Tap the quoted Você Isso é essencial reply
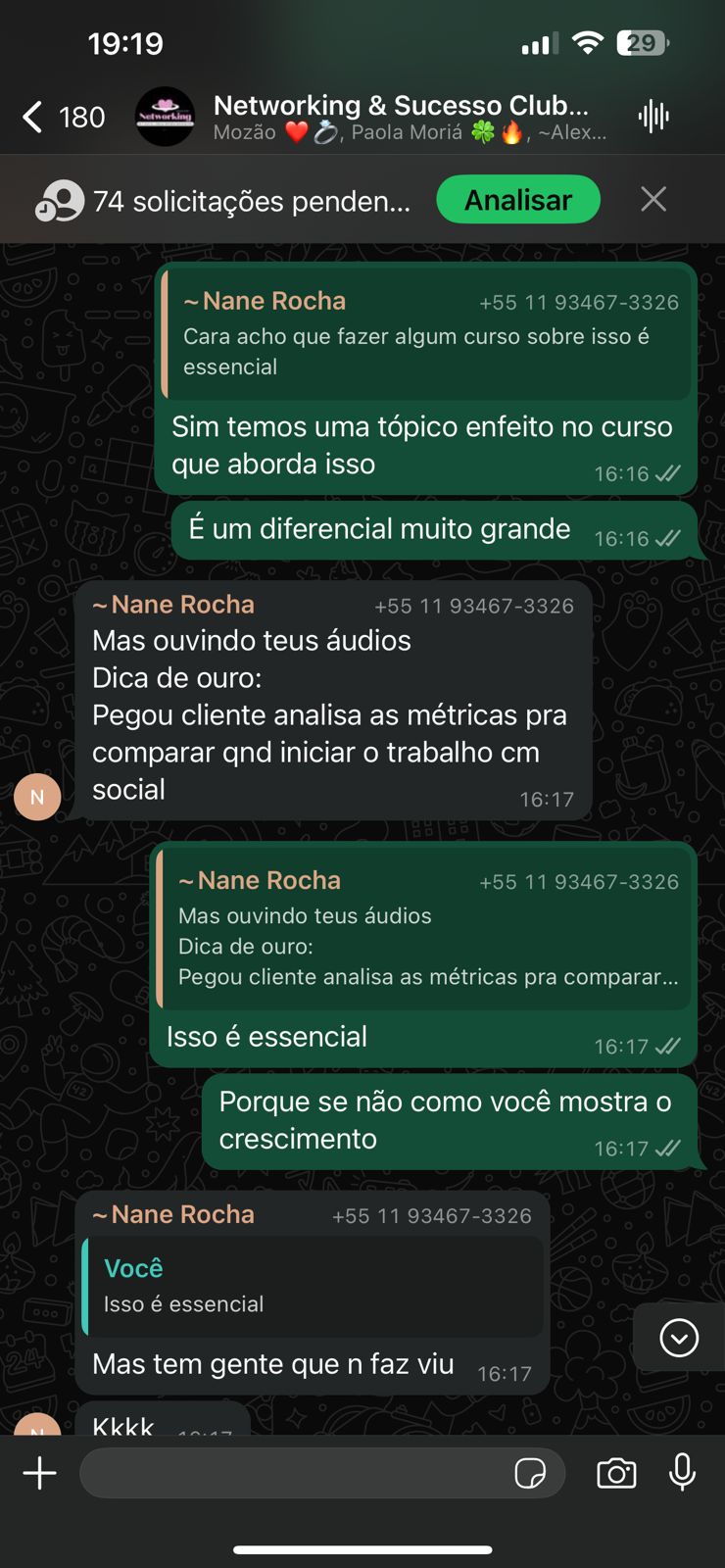This screenshot has width=725, height=1568. (314, 1285)
